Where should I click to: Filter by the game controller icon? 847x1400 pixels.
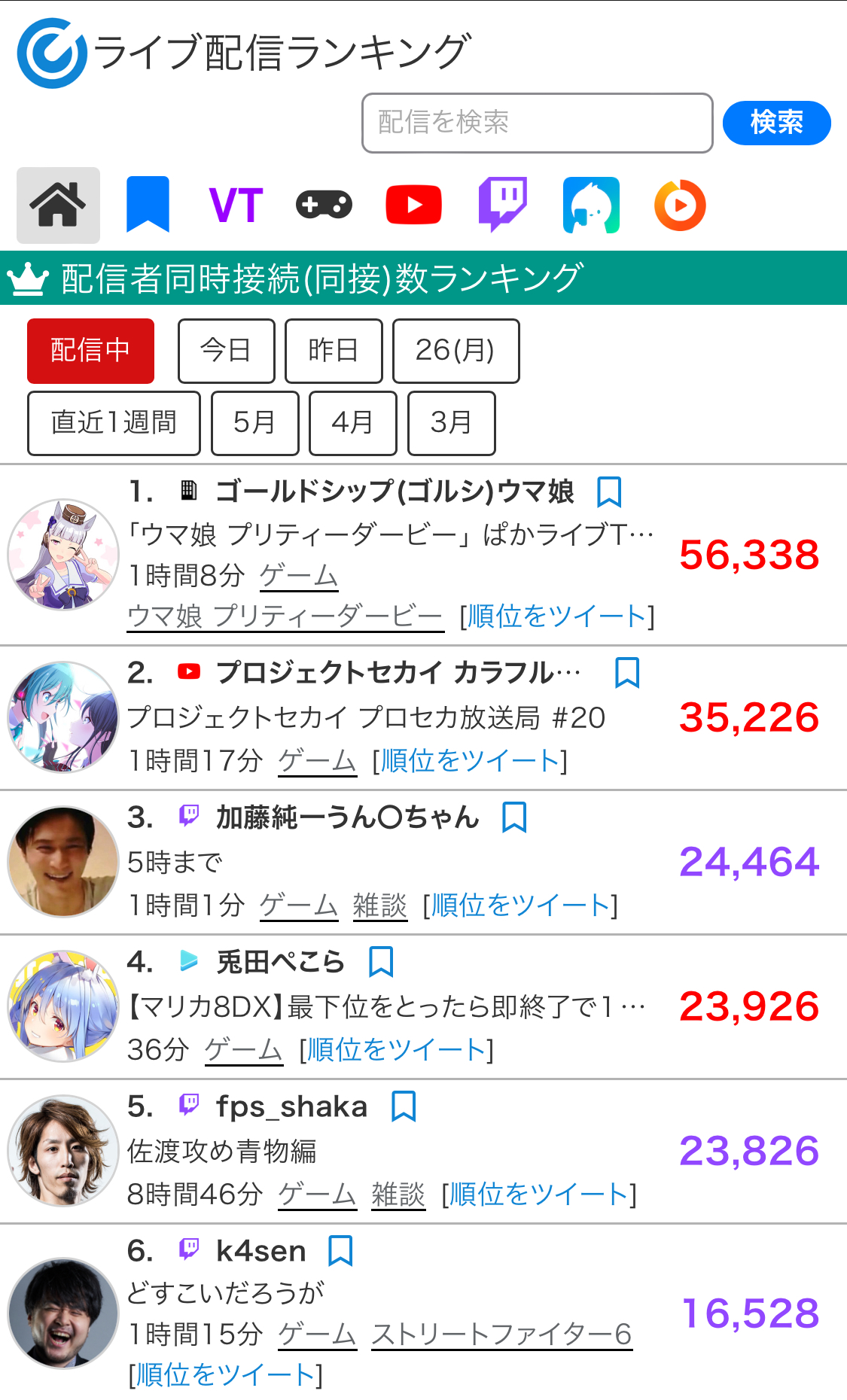pyautogui.click(x=324, y=205)
